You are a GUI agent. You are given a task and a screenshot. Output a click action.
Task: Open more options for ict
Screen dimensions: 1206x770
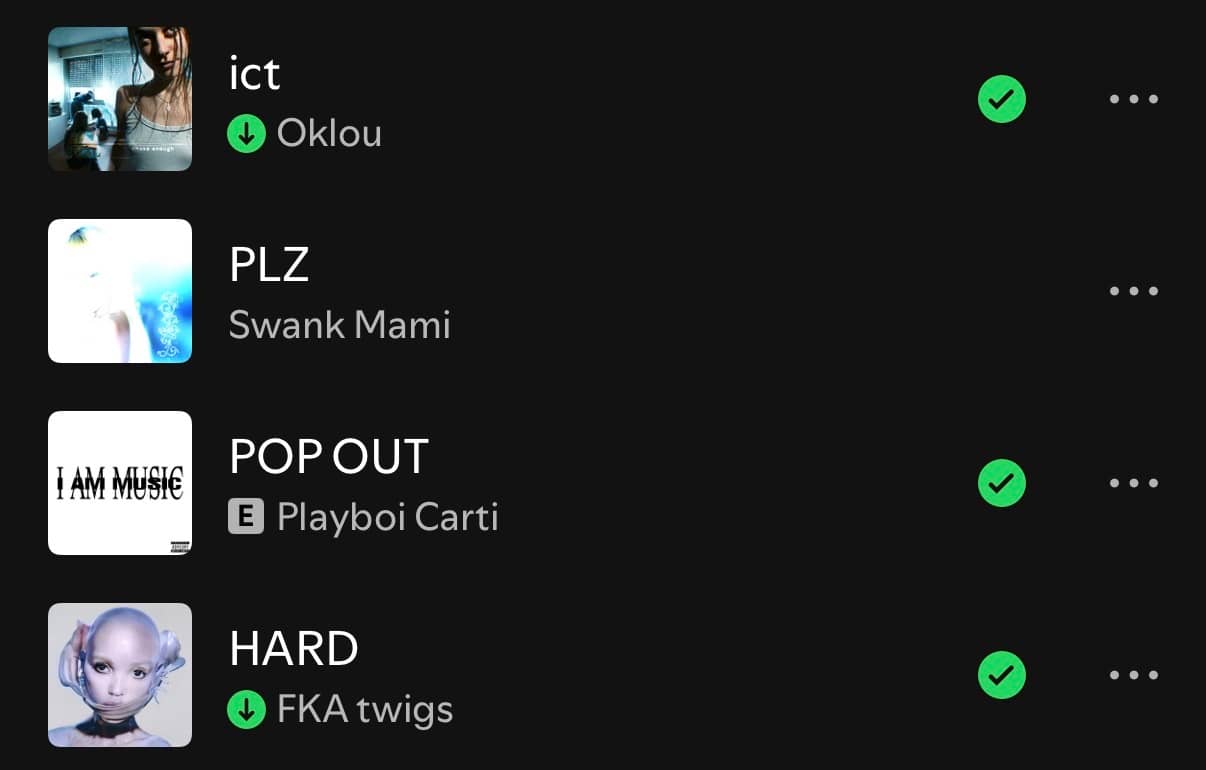tap(1134, 99)
